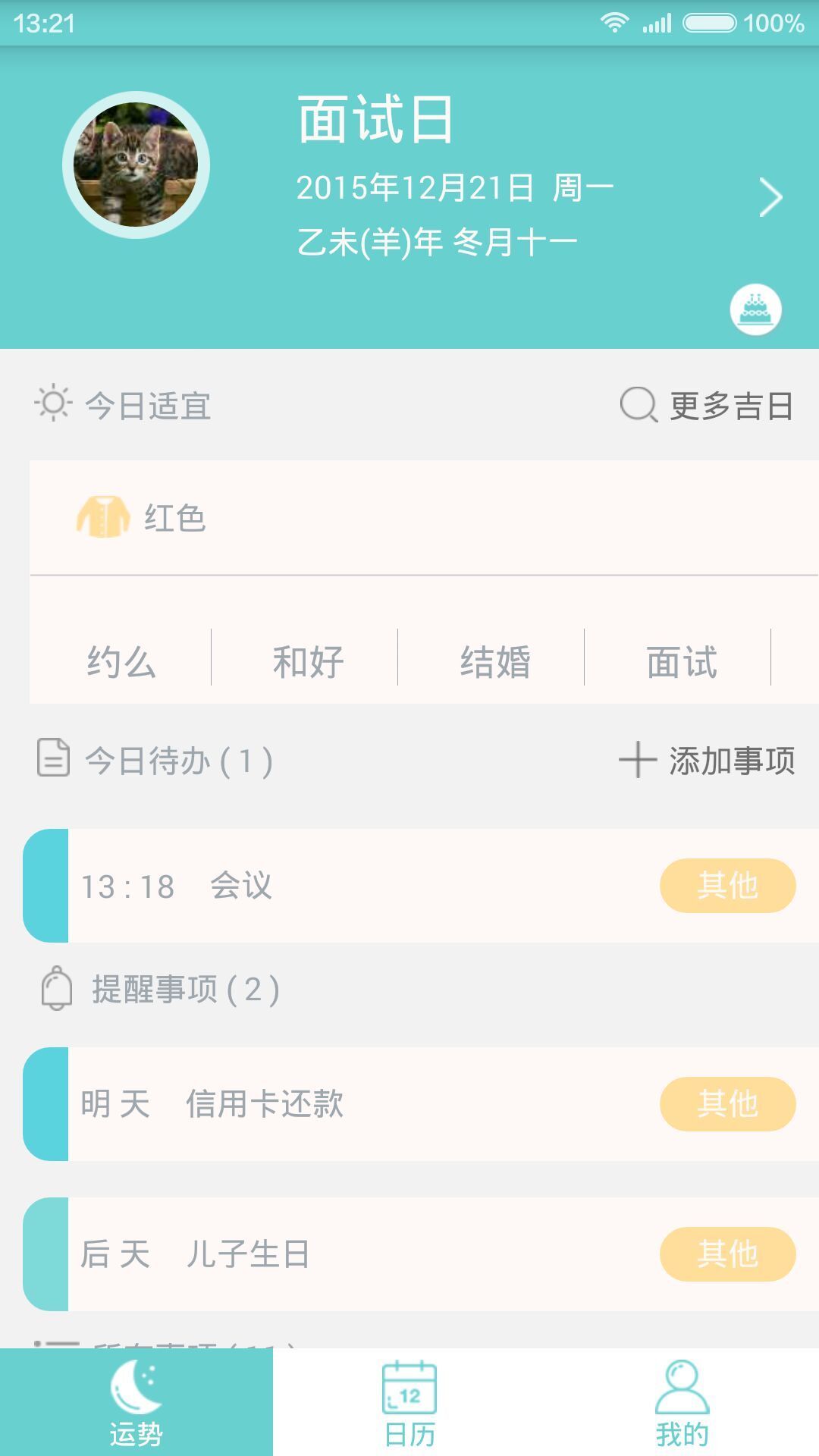Screen dimensions: 819x1456
Task: Search 更多吉日 lucky days
Action: coord(707,405)
